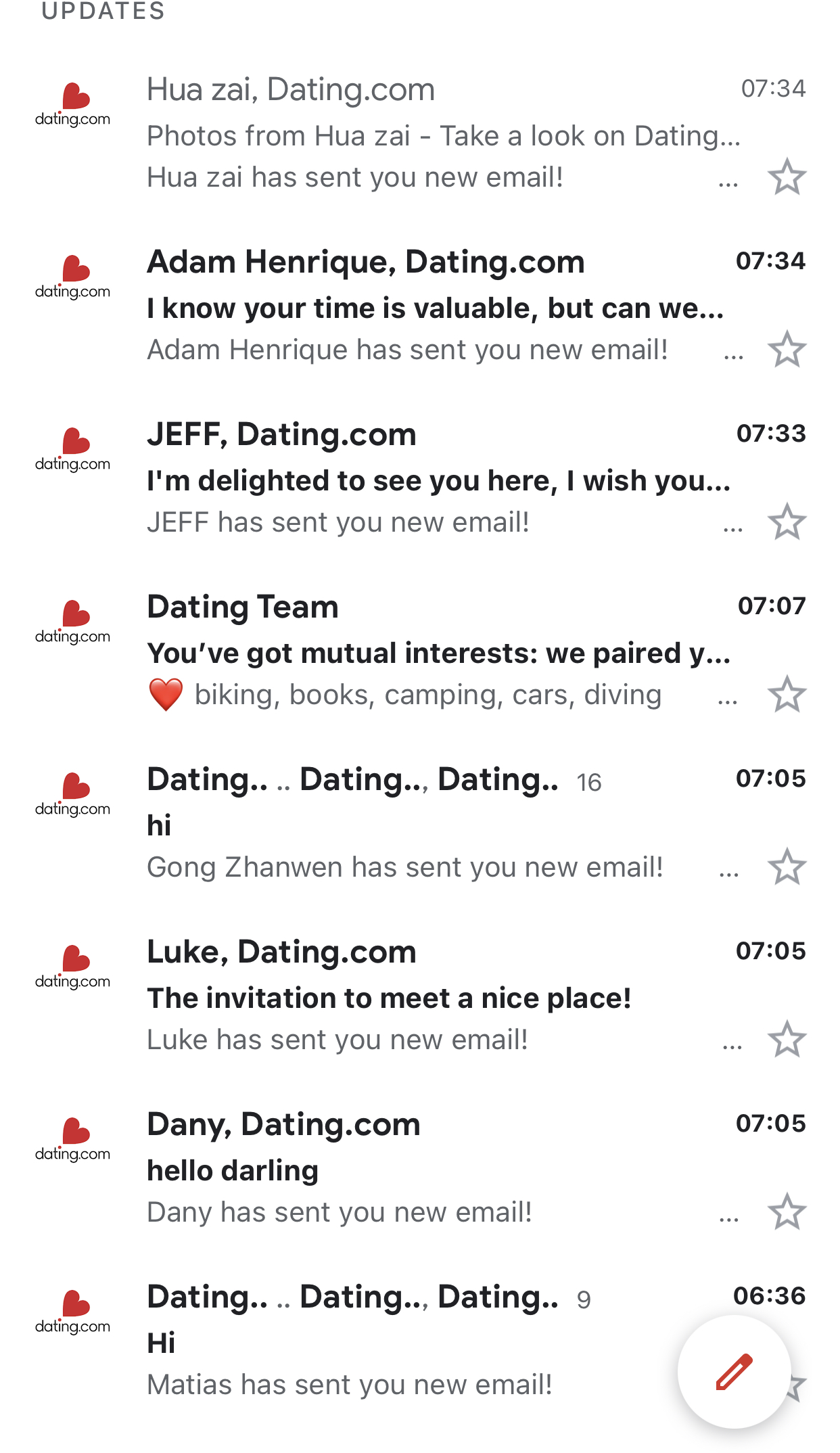Viewport: 840px width, 1453px height.
Task: Star the email from Adam Henrique
Action: coord(787,350)
